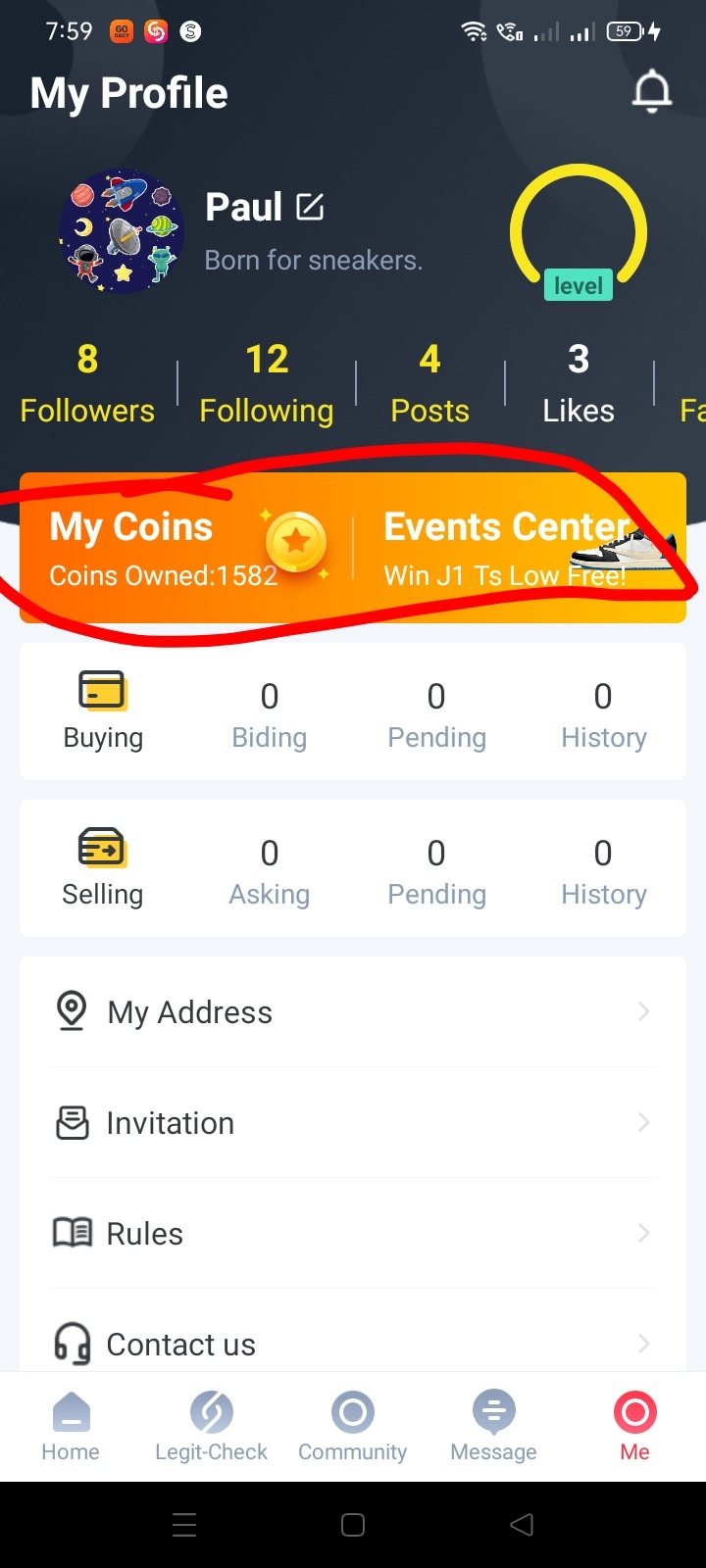
Task: Open Pending under Buying
Action: point(436,713)
